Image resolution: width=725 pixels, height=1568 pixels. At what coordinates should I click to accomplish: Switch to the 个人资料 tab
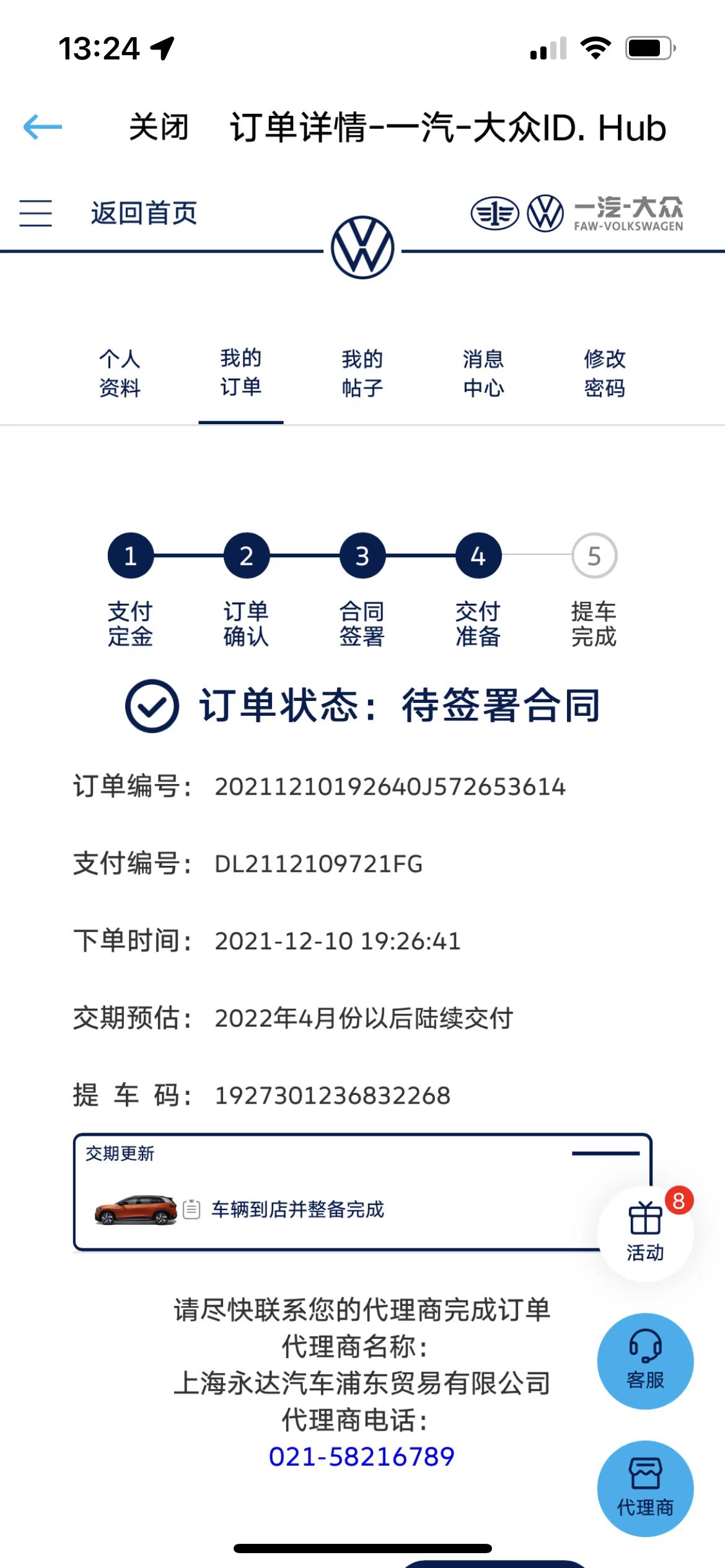pos(120,373)
